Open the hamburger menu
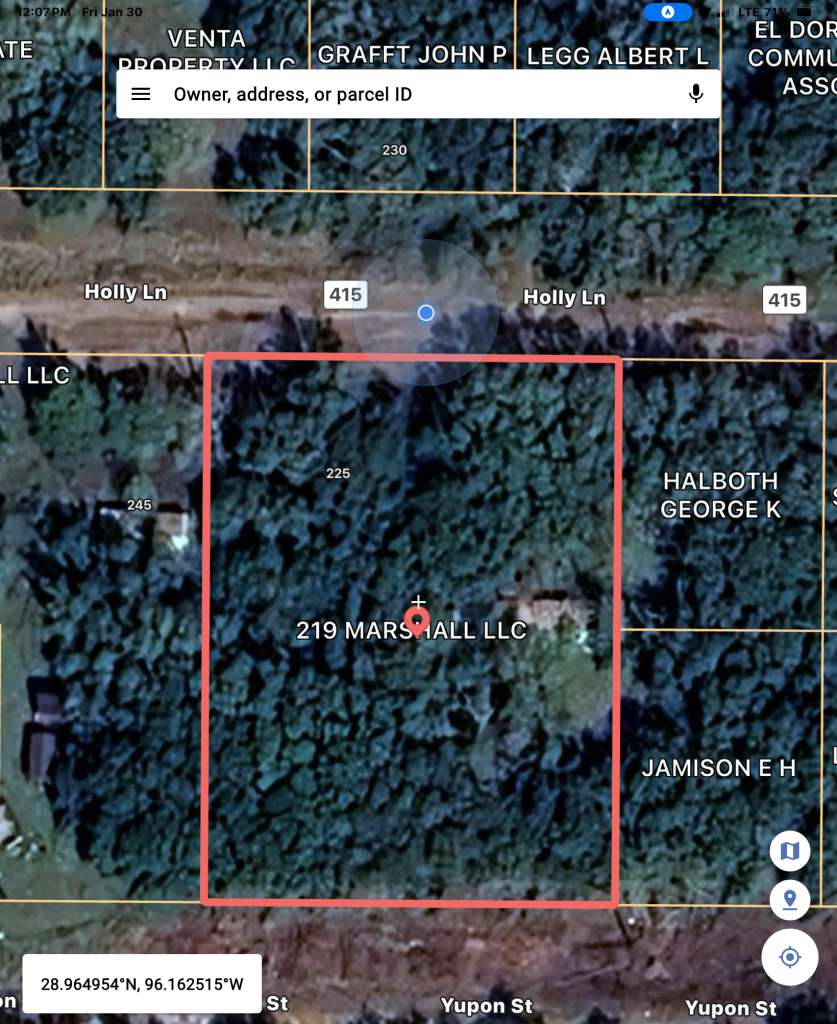The height and width of the screenshot is (1024, 837). pyautogui.click(x=141, y=94)
